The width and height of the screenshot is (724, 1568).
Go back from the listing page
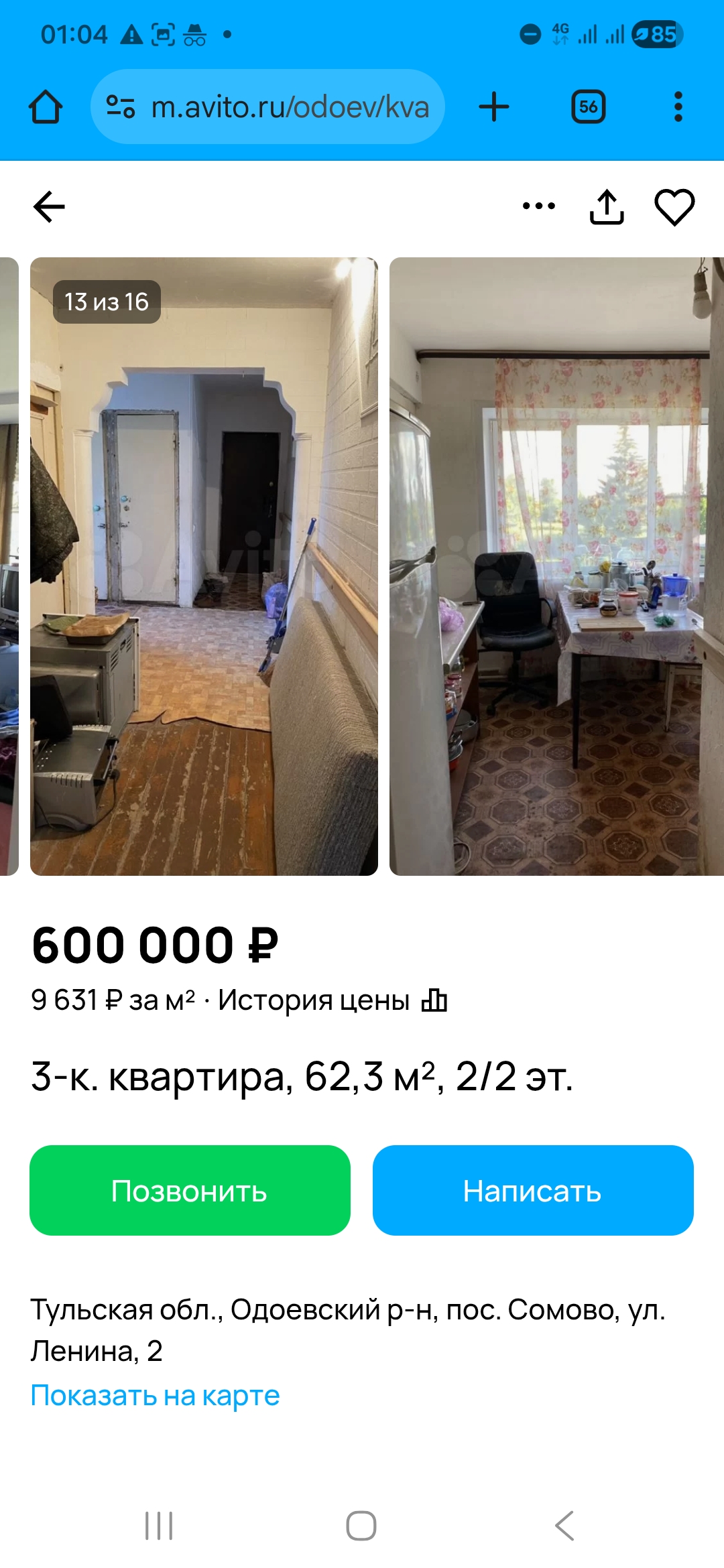49,206
